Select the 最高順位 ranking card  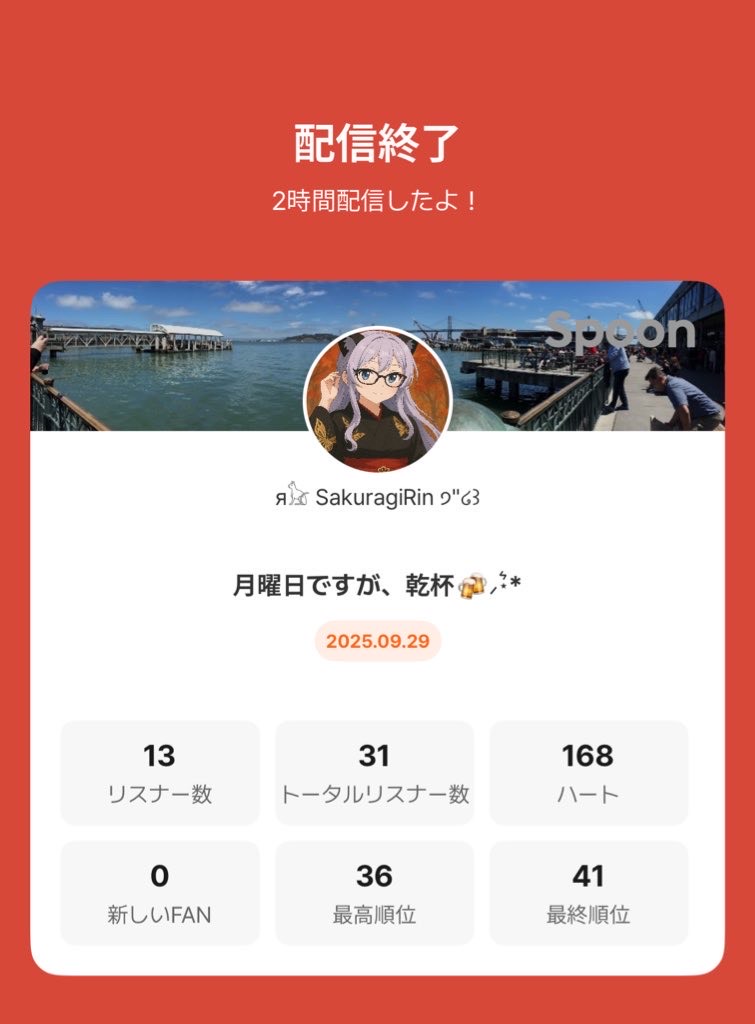(377, 890)
